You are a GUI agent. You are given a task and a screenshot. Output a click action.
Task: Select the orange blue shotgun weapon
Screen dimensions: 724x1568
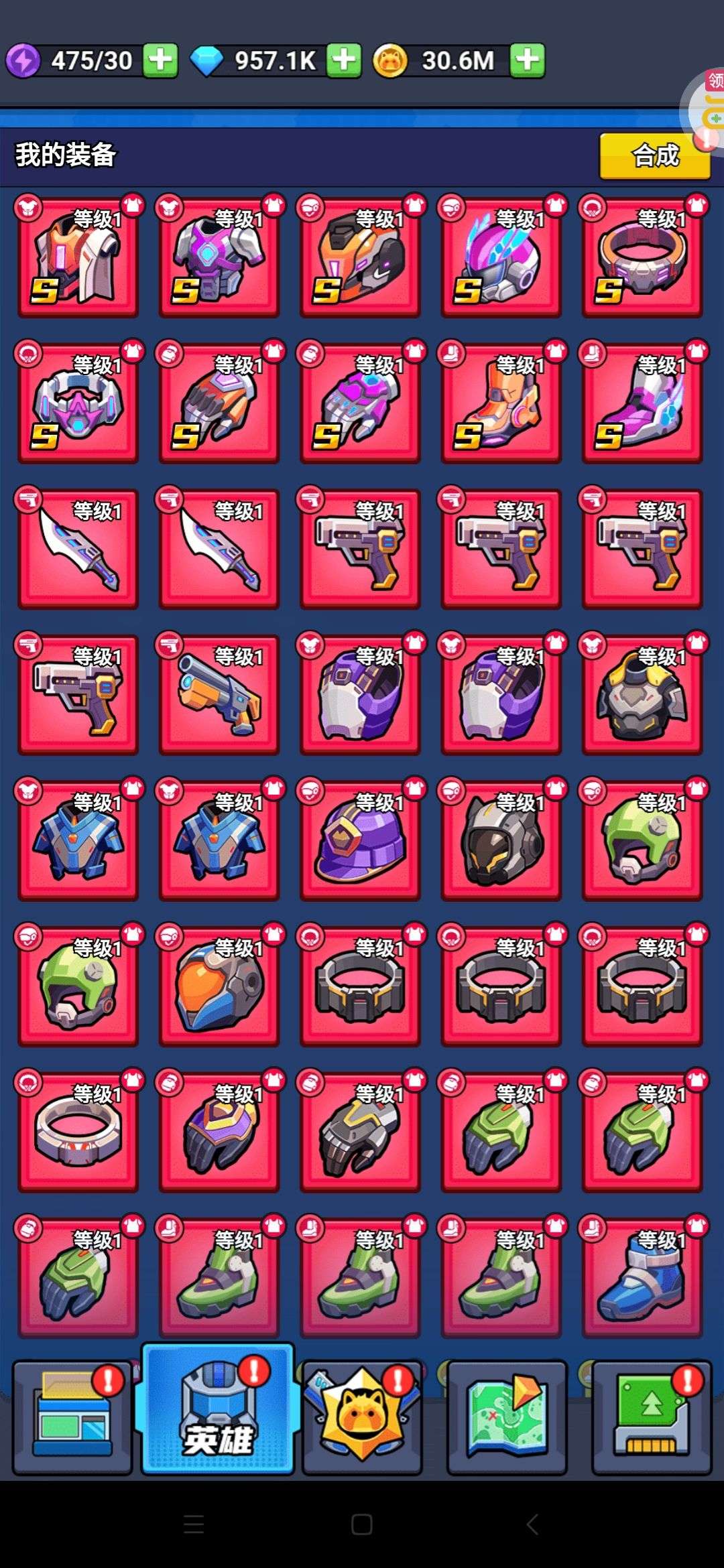[x=219, y=694]
